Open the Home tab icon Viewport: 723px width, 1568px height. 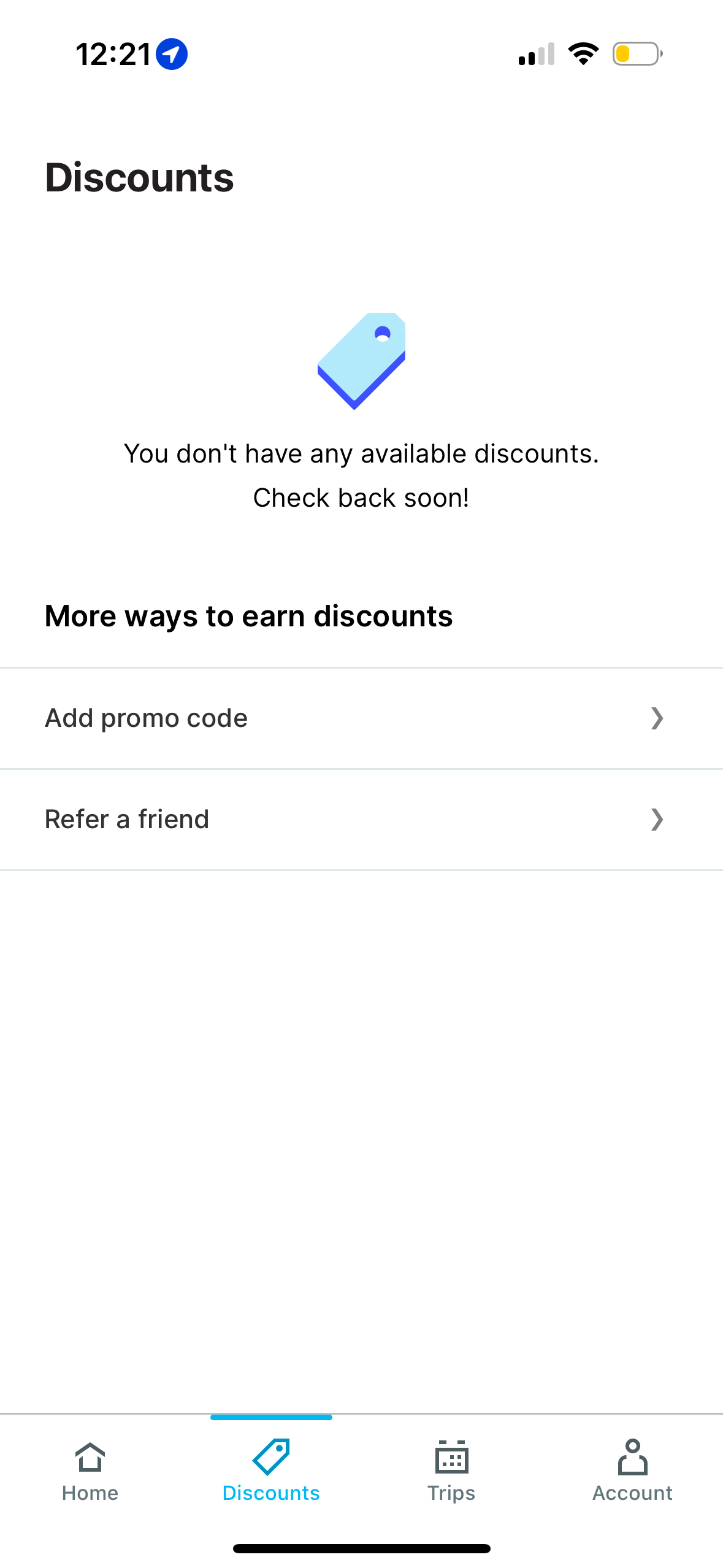click(90, 1454)
